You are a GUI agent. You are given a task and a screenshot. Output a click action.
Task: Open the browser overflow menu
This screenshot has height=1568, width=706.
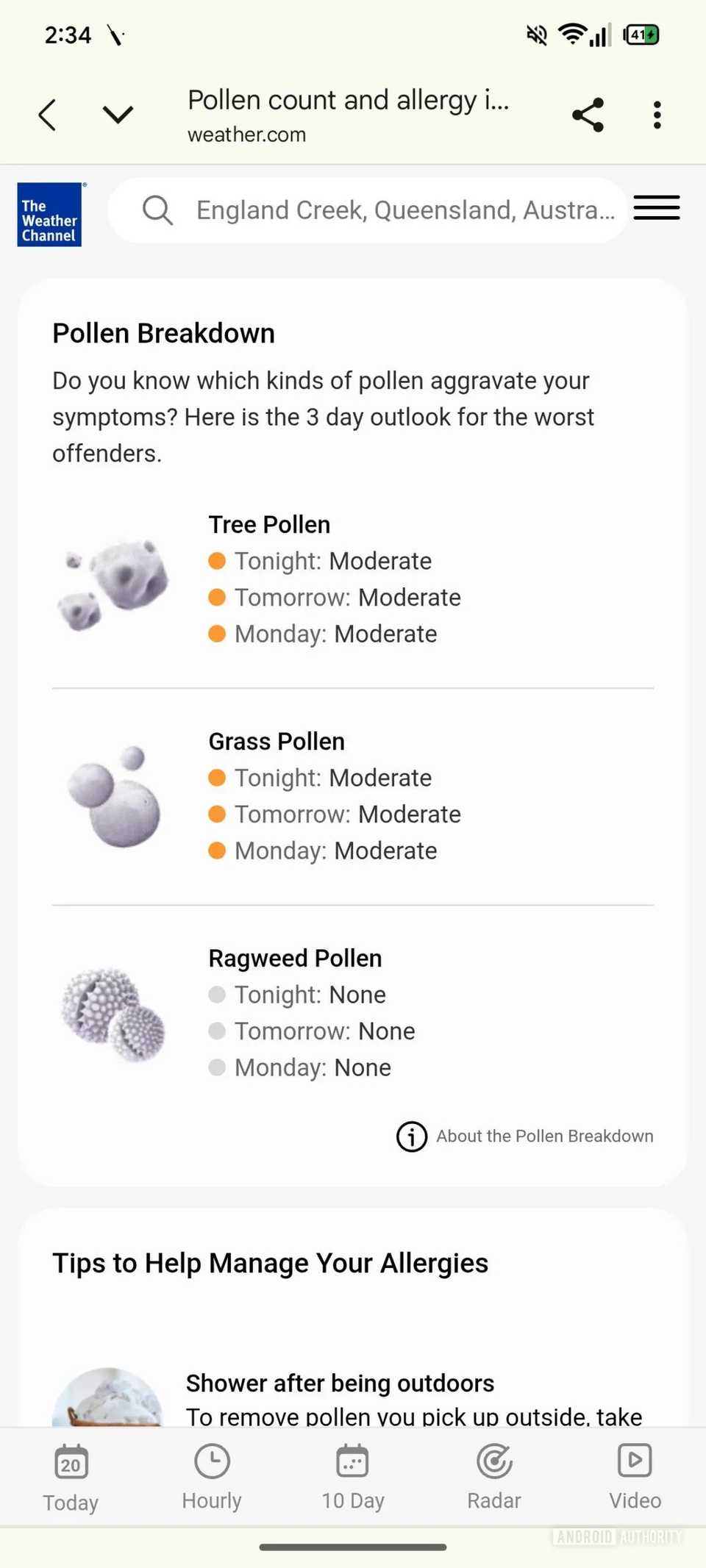(x=657, y=115)
